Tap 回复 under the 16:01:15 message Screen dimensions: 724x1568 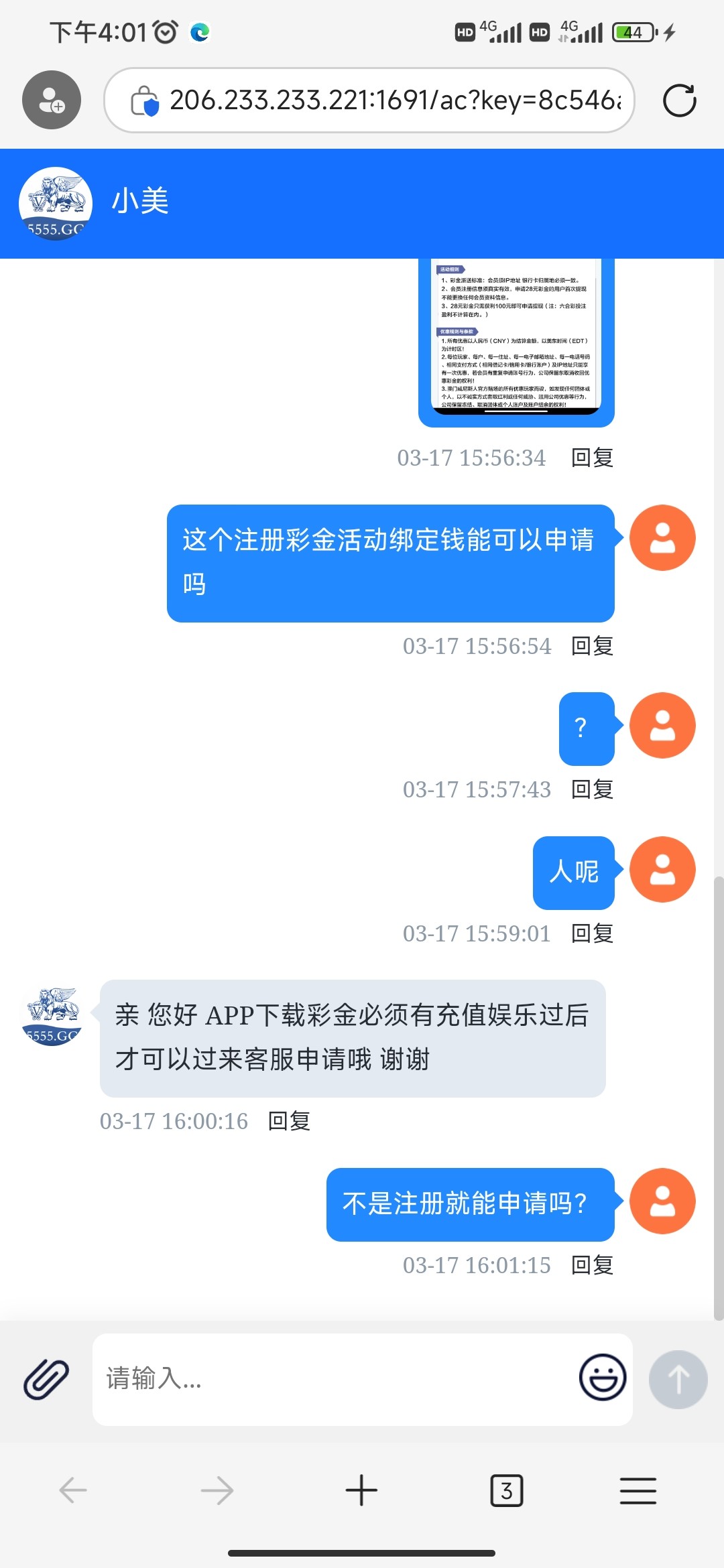tap(592, 1265)
